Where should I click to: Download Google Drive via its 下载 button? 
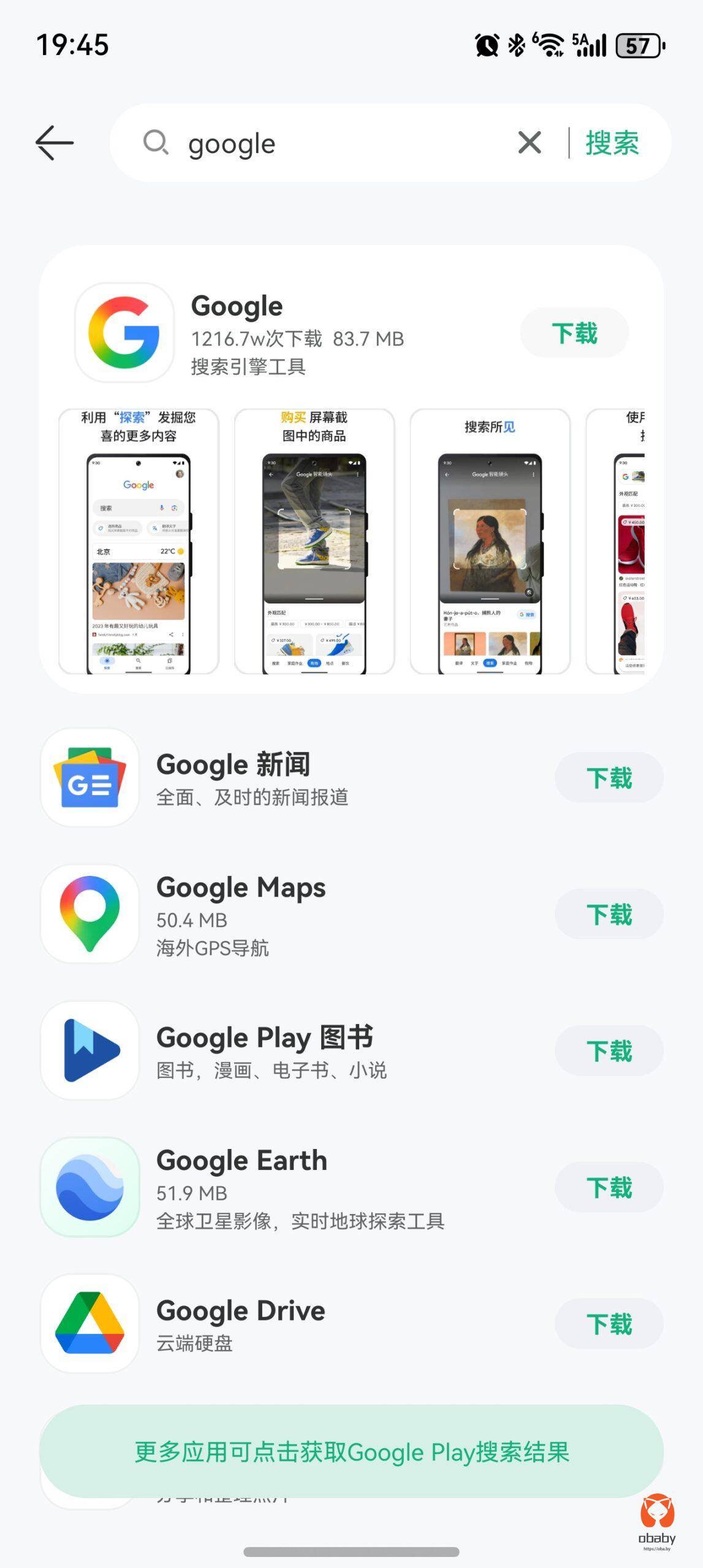coord(607,1325)
